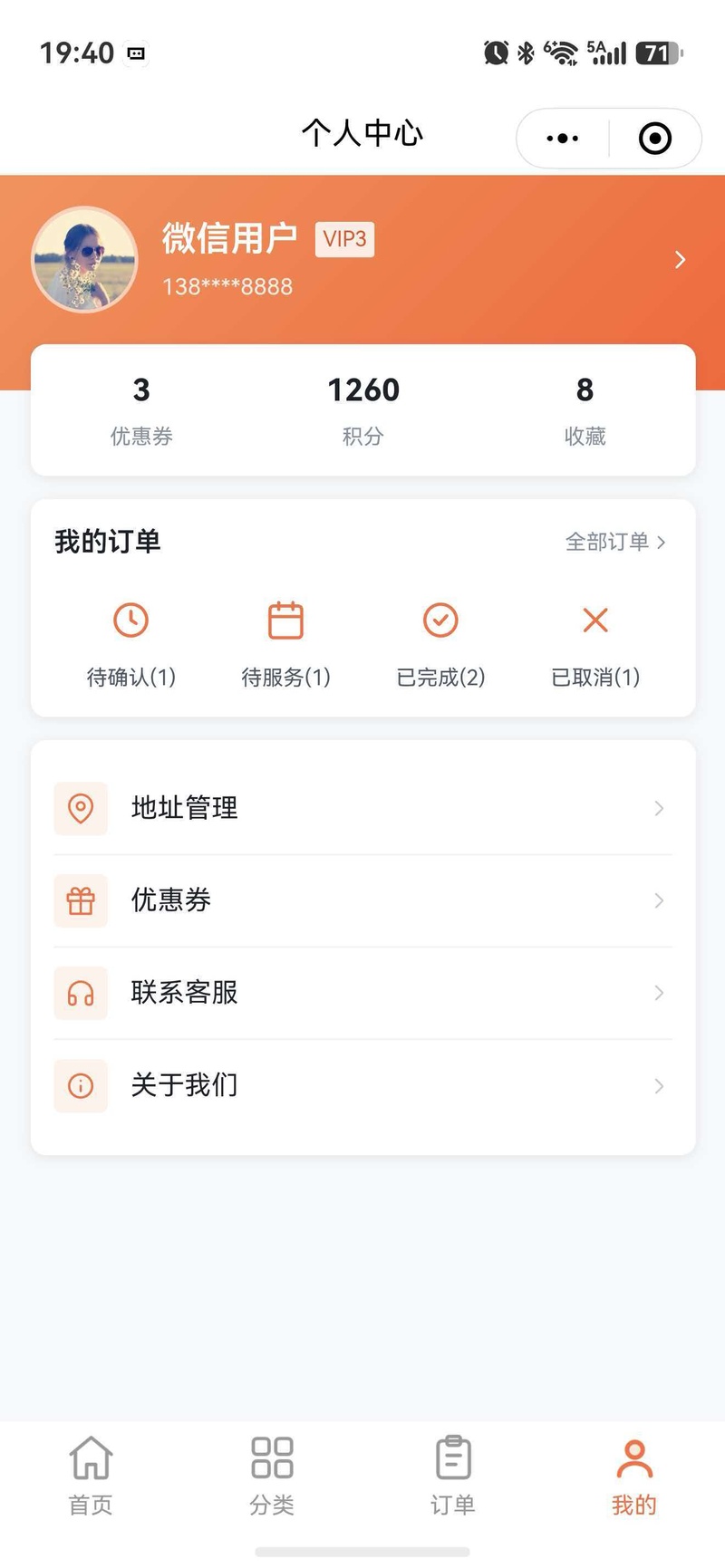Show 待服务 orders
The image size is (725, 1568).
285,643
